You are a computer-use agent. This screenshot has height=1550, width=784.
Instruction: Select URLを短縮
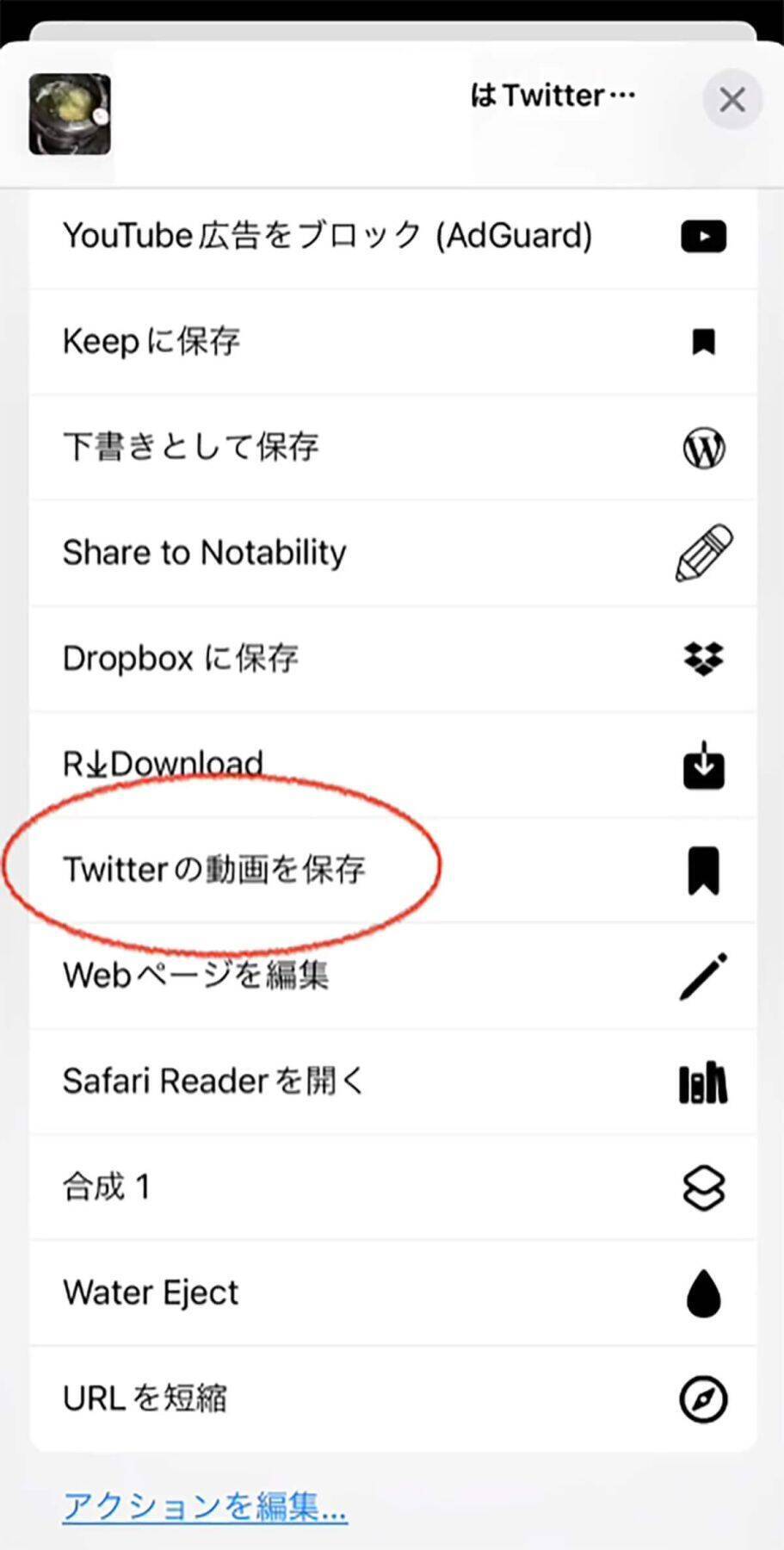(x=392, y=1398)
